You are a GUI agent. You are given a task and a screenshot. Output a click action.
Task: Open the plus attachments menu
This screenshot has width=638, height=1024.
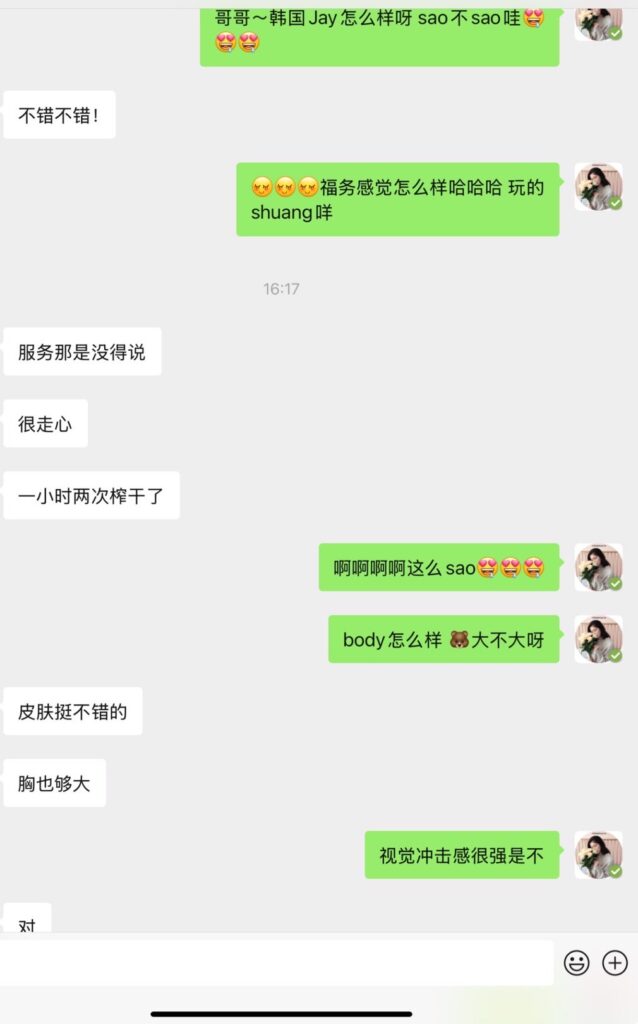click(614, 963)
